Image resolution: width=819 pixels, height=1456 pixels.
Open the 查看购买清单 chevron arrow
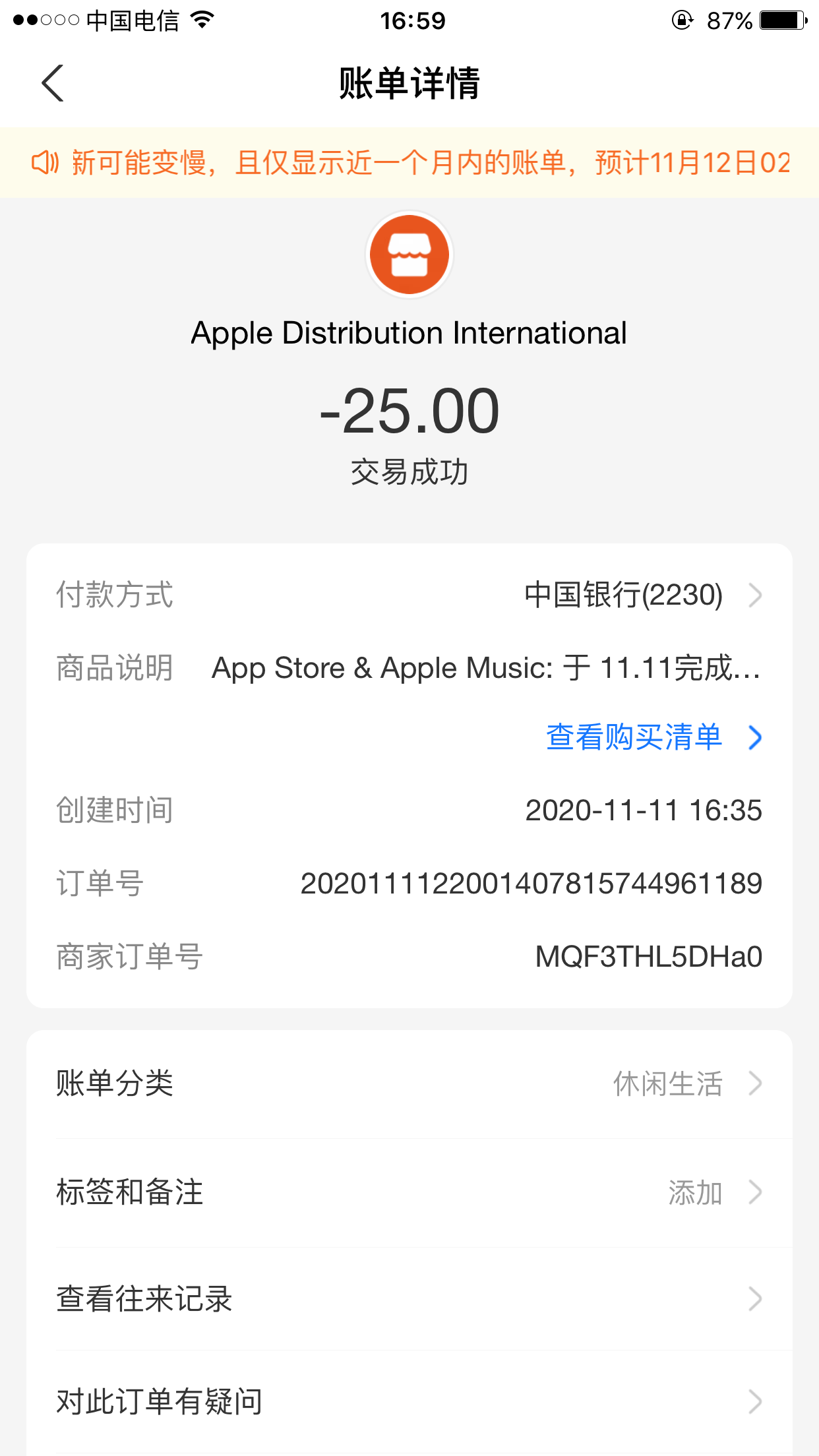(x=756, y=739)
